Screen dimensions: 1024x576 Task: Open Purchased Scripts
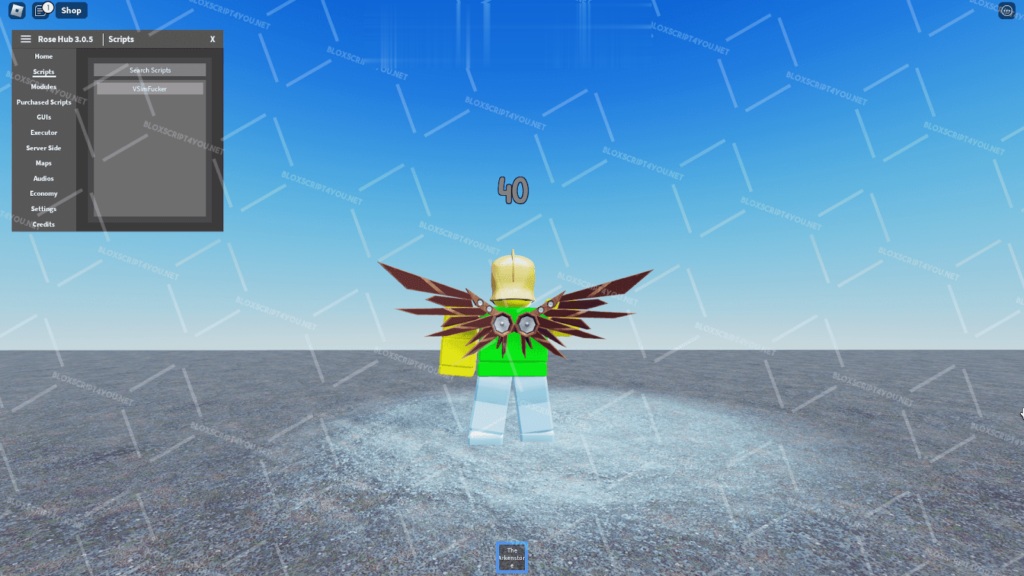click(x=43, y=102)
